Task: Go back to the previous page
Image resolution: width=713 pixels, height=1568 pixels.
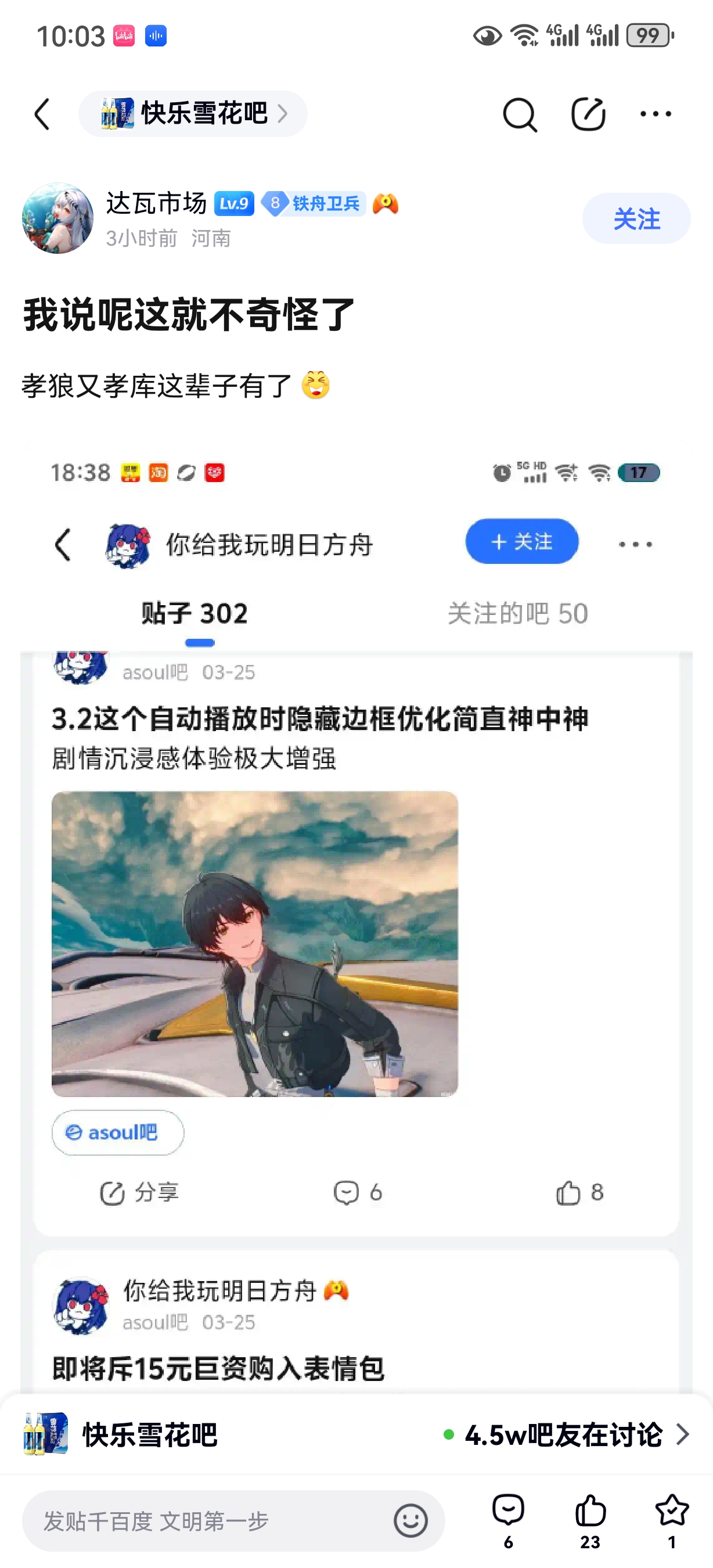Action: point(42,114)
